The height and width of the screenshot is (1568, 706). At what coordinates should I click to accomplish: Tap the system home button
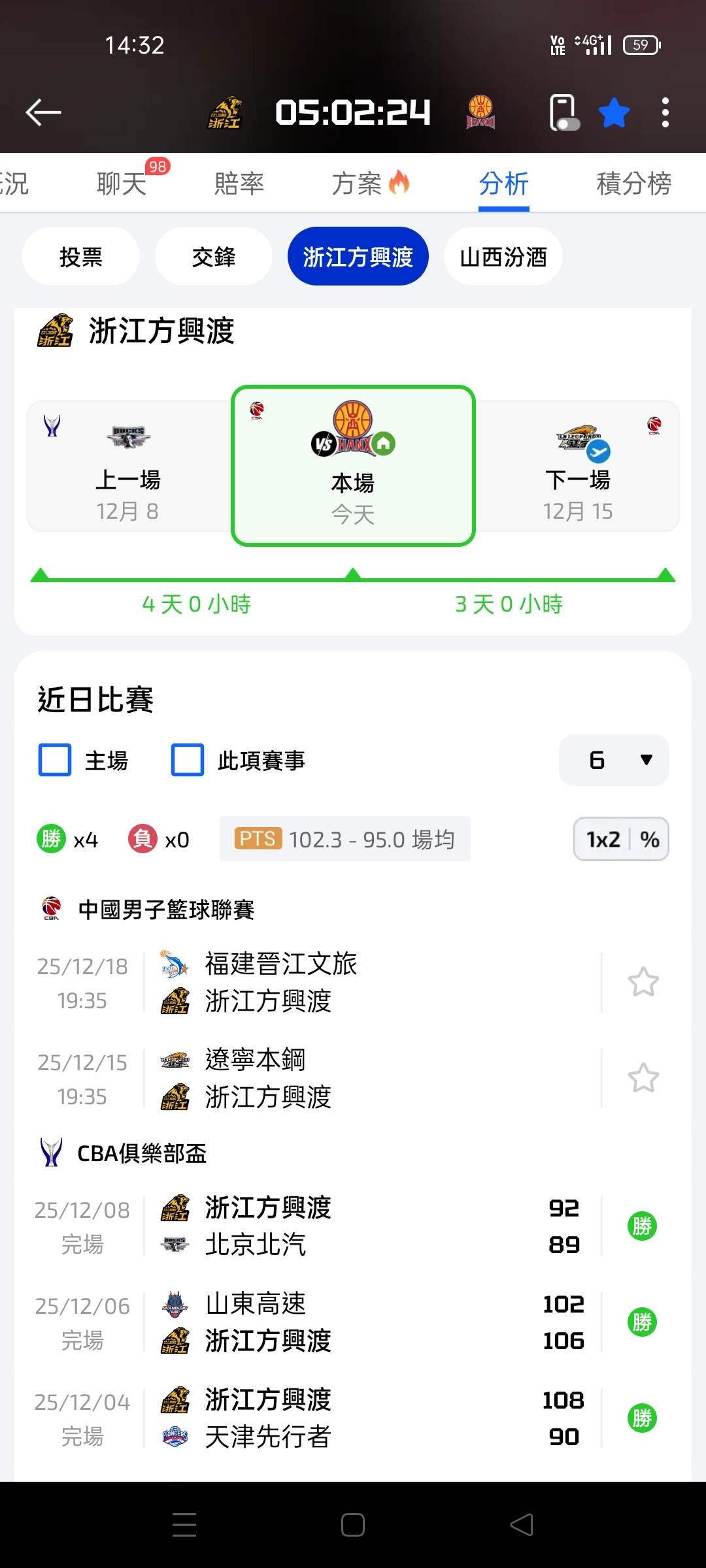(353, 1525)
